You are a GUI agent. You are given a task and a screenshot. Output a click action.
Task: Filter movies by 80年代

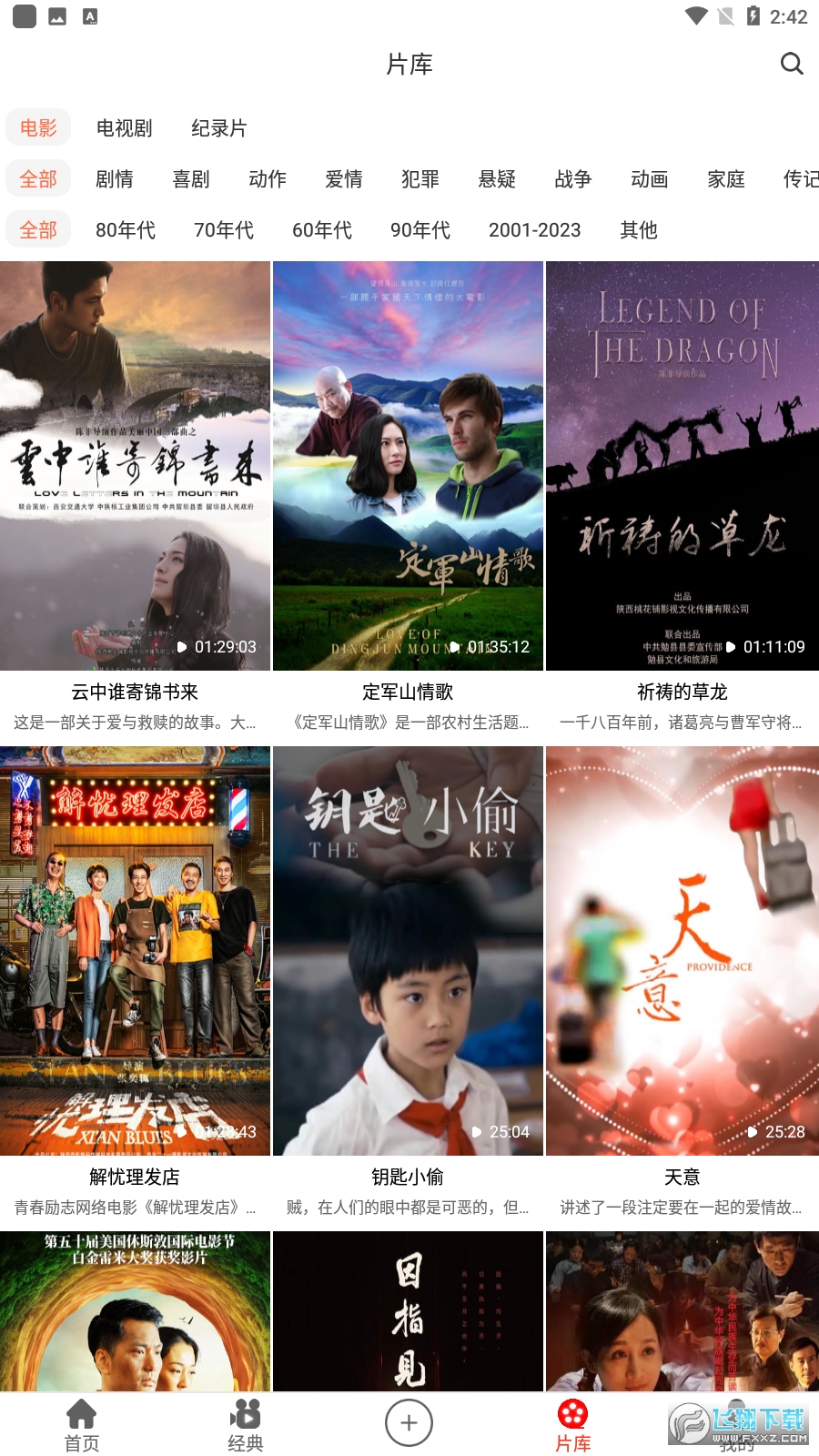pyautogui.click(x=126, y=230)
